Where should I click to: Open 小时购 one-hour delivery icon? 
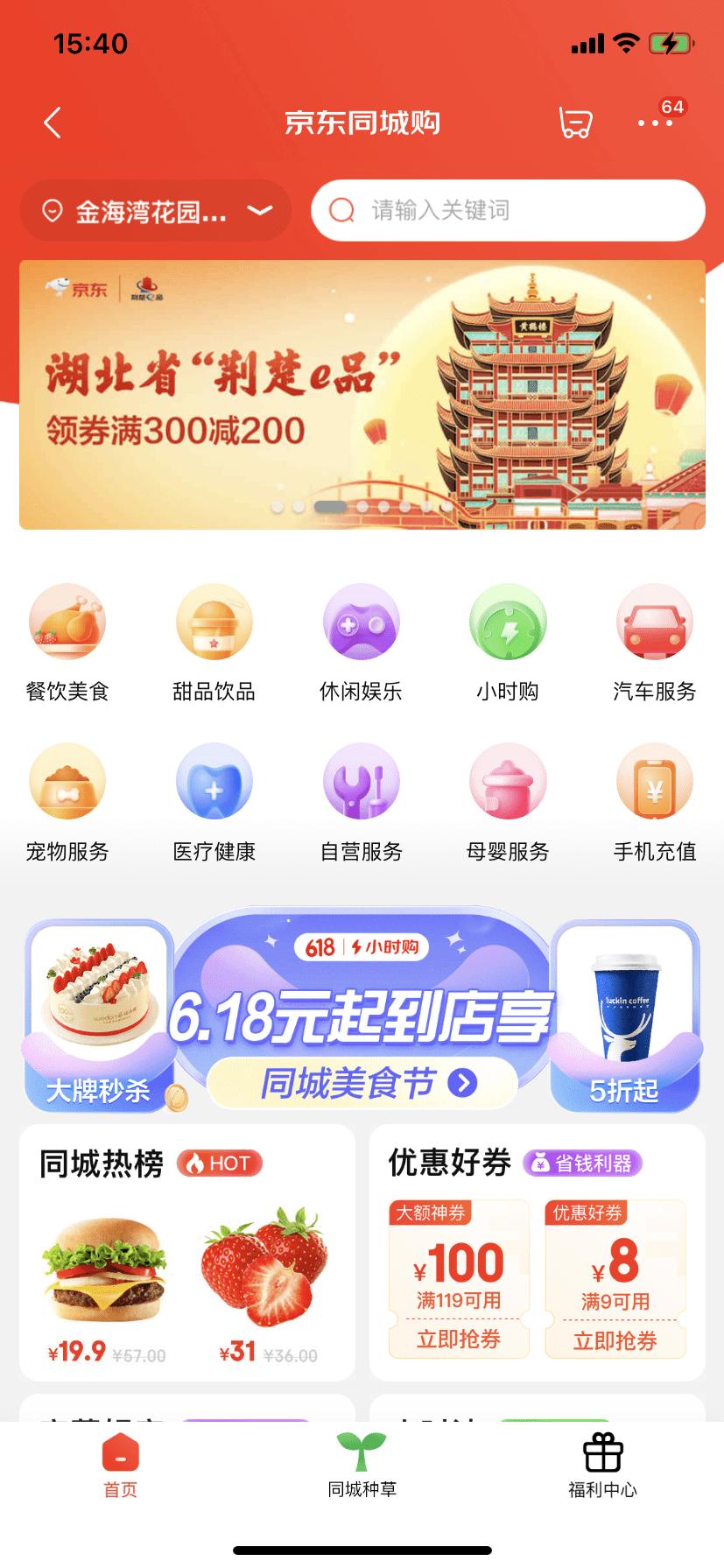pyautogui.click(x=508, y=622)
